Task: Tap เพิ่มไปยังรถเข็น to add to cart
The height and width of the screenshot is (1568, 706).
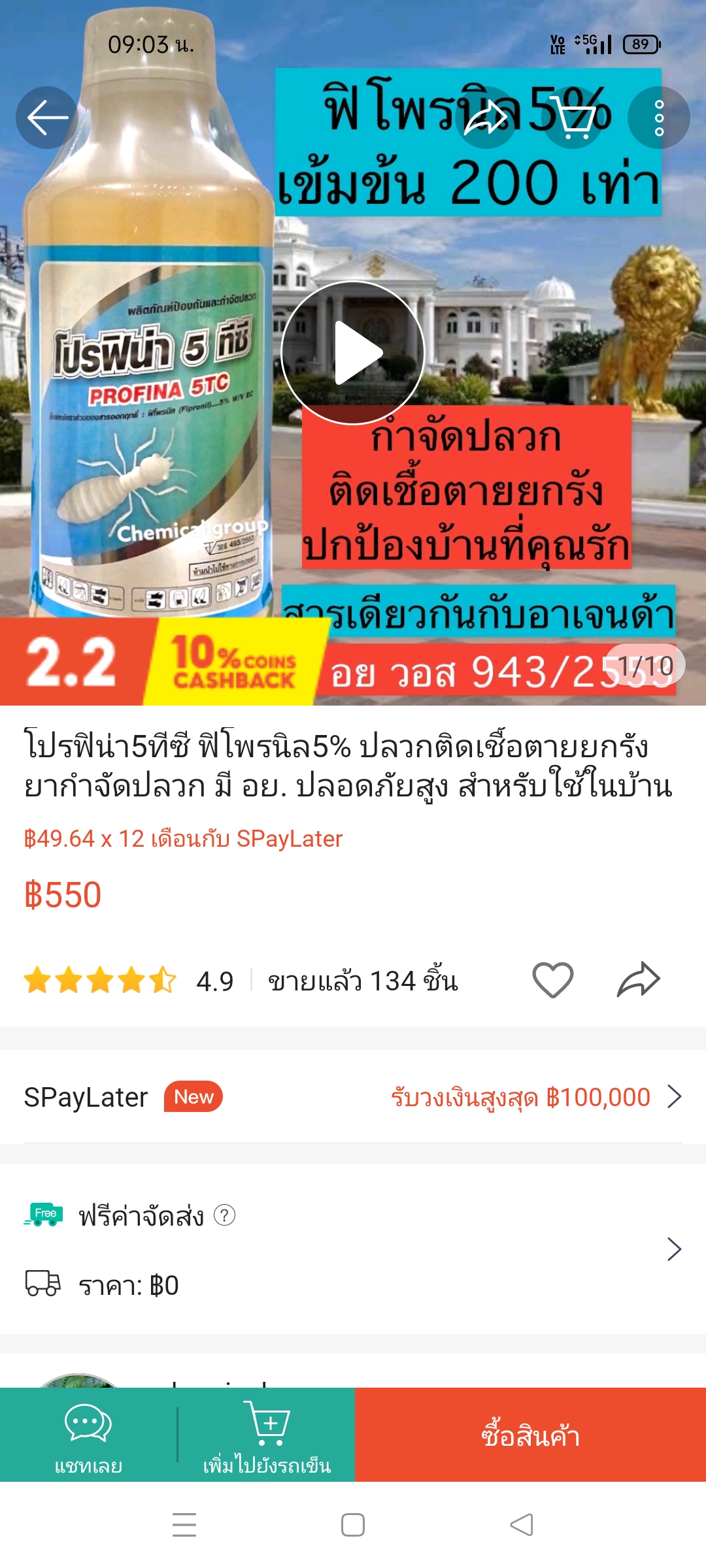Action: (x=267, y=1435)
